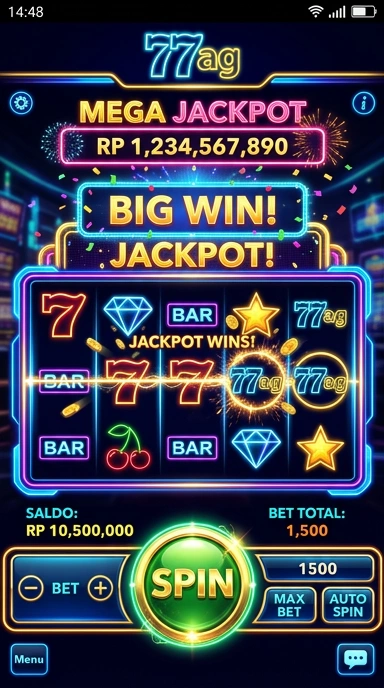Enable AUTO SPIN

click(x=348, y=605)
